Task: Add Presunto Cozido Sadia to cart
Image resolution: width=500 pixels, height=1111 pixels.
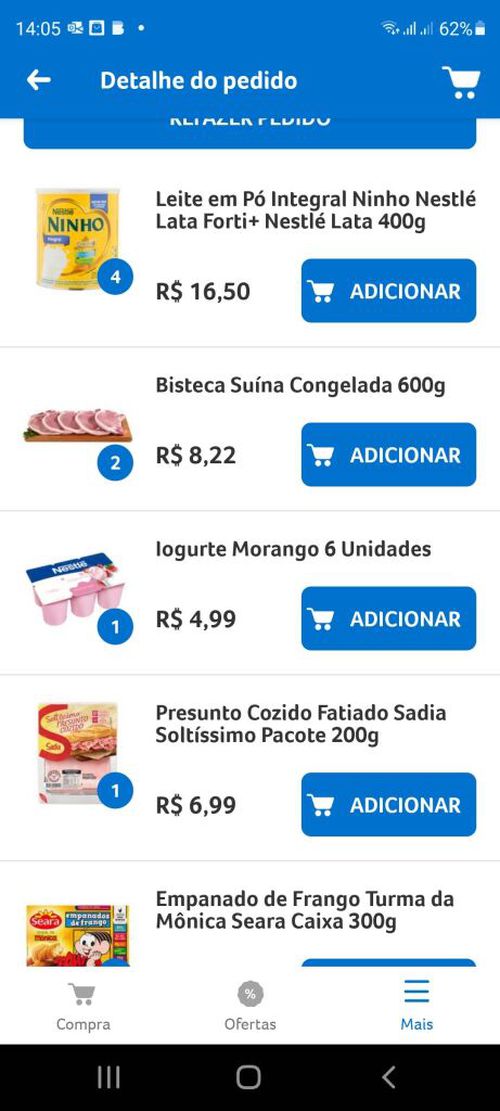Action: [389, 804]
